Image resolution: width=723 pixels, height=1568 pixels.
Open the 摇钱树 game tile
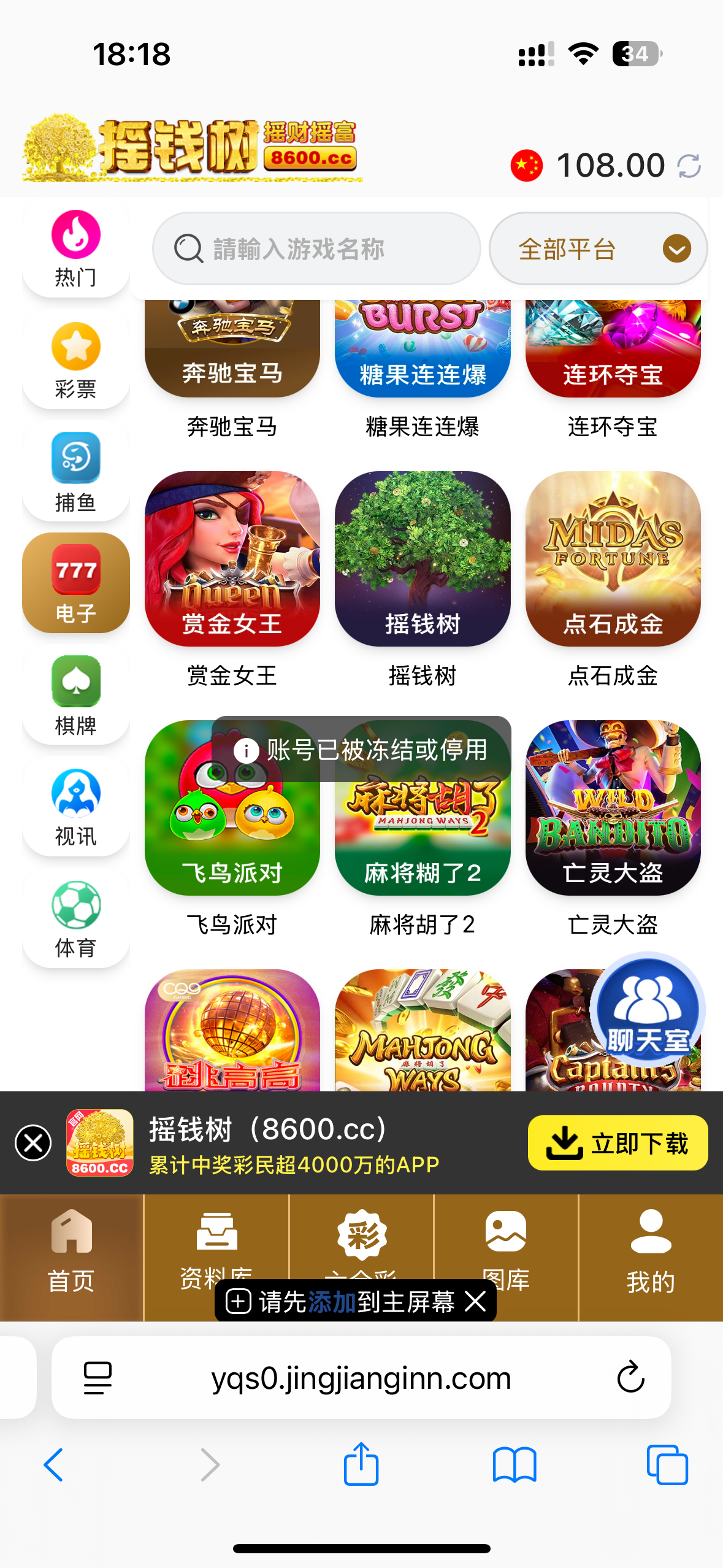pyautogui.click(x=423, y=558)
